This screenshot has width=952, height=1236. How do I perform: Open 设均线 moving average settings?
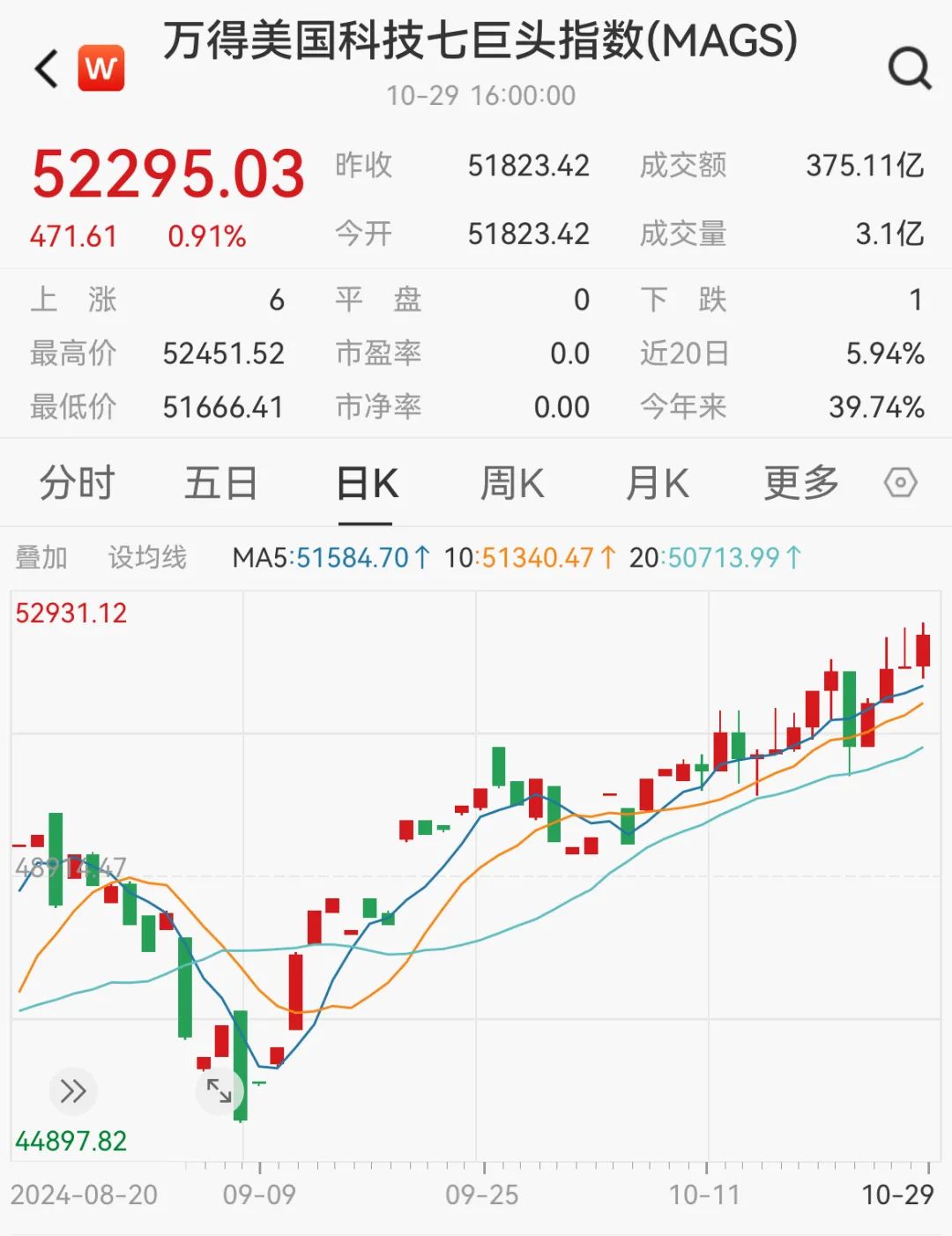147,558
